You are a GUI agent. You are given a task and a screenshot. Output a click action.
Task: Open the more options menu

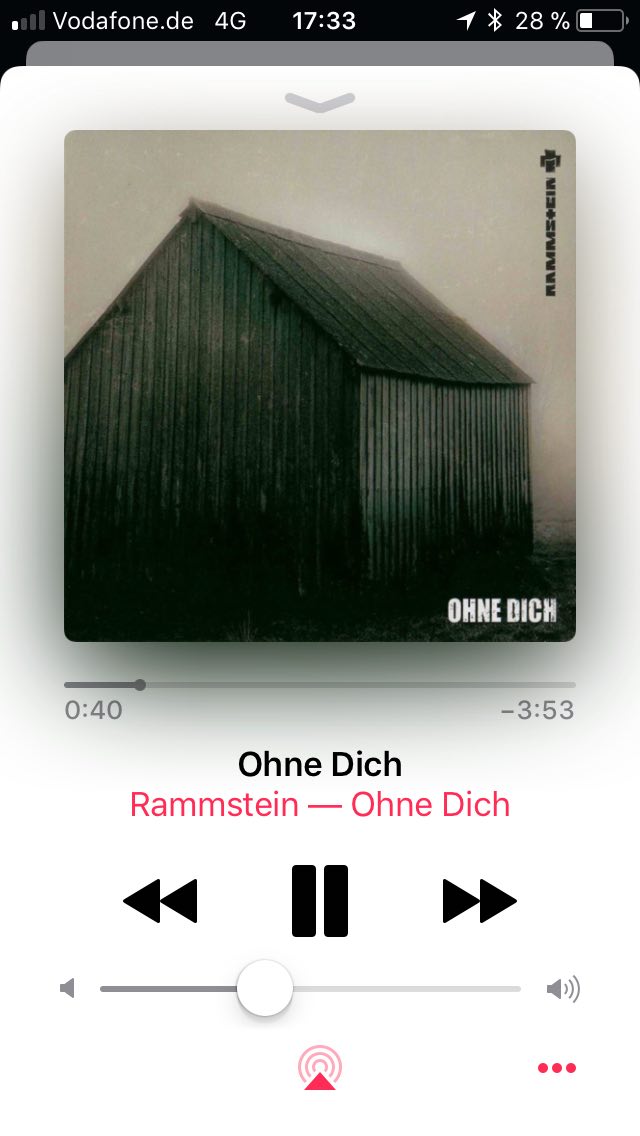(557, 1068)
